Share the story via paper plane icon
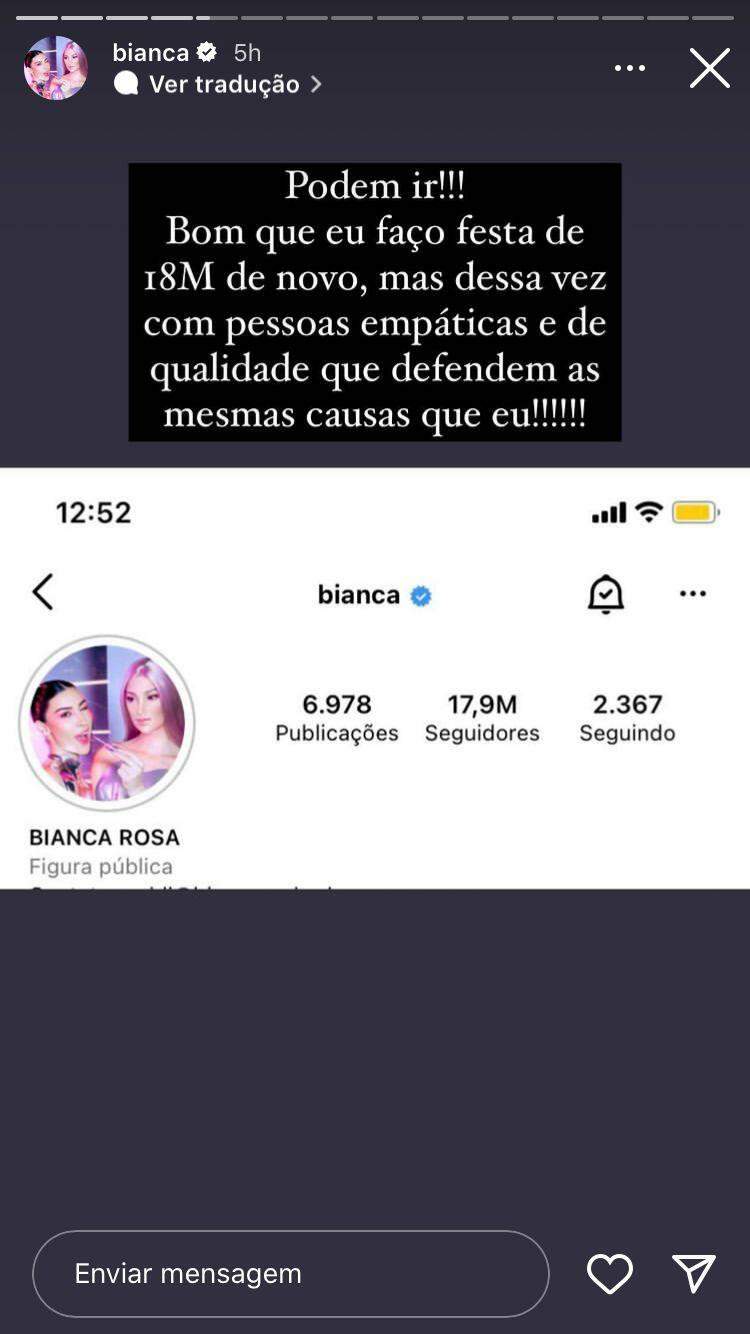 [693, 1273]
